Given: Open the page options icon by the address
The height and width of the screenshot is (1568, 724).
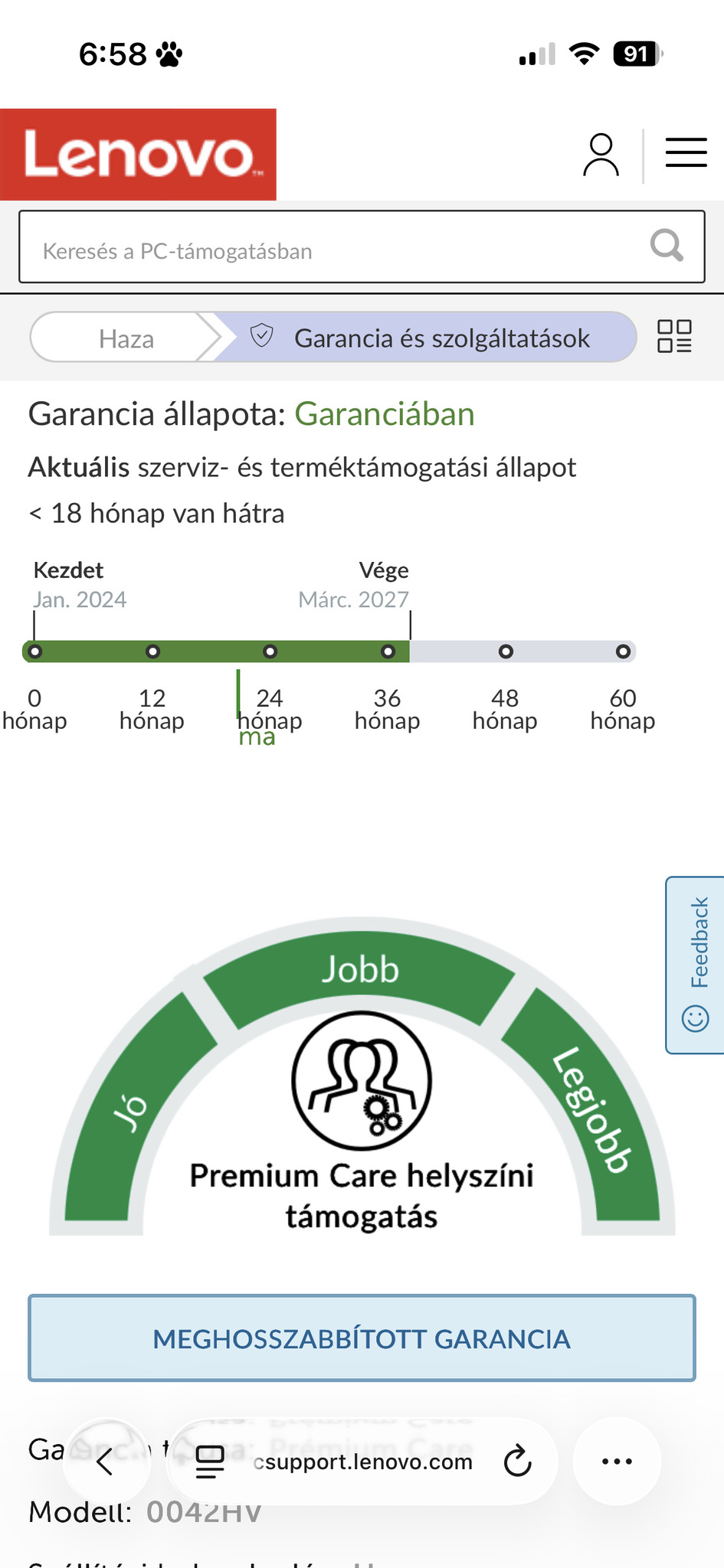Looking at the screenshot, I should (x=210, y=1462).
